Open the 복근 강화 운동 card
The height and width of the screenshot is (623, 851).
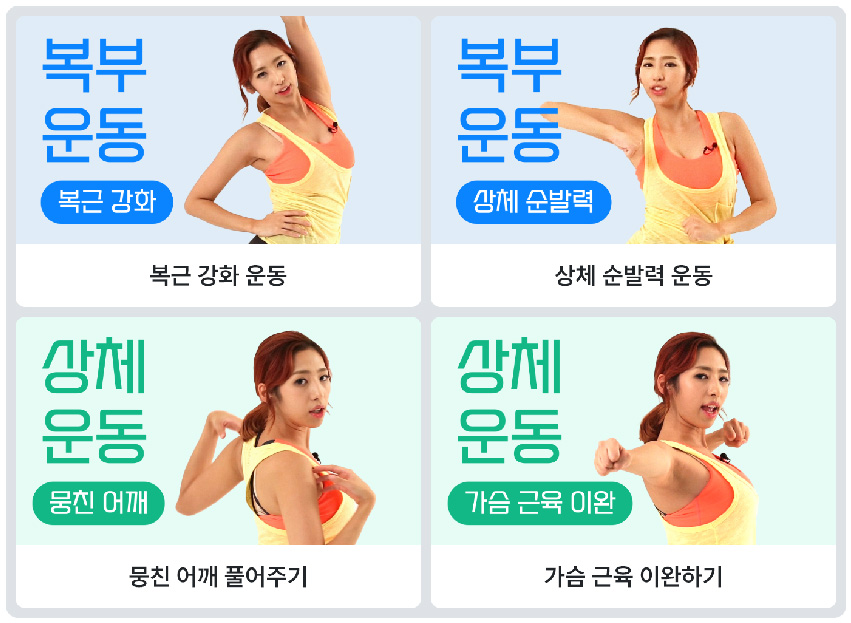pos(218,160)
